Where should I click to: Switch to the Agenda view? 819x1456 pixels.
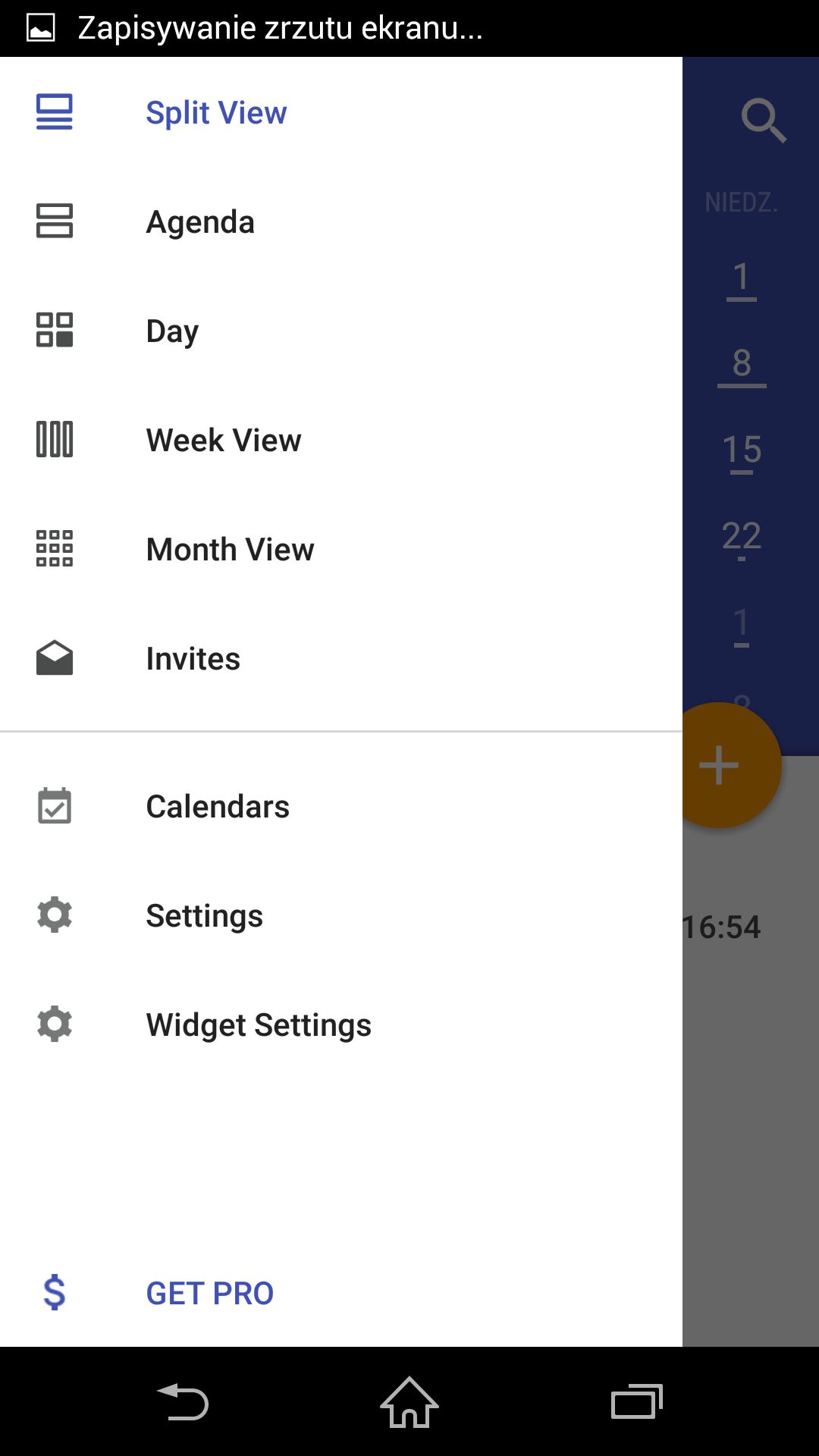coord(341,221)
